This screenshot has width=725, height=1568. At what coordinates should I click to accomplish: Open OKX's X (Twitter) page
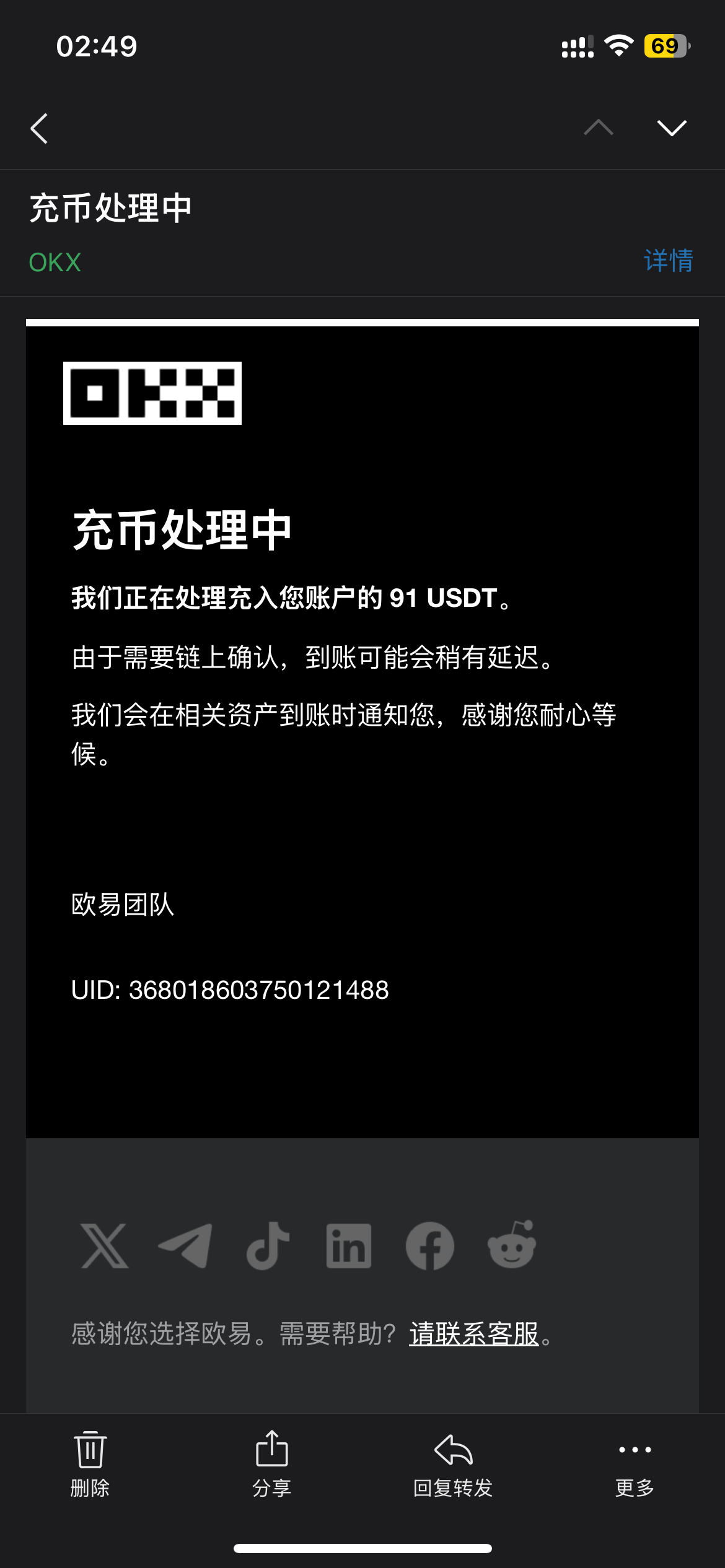point(105,1246)
